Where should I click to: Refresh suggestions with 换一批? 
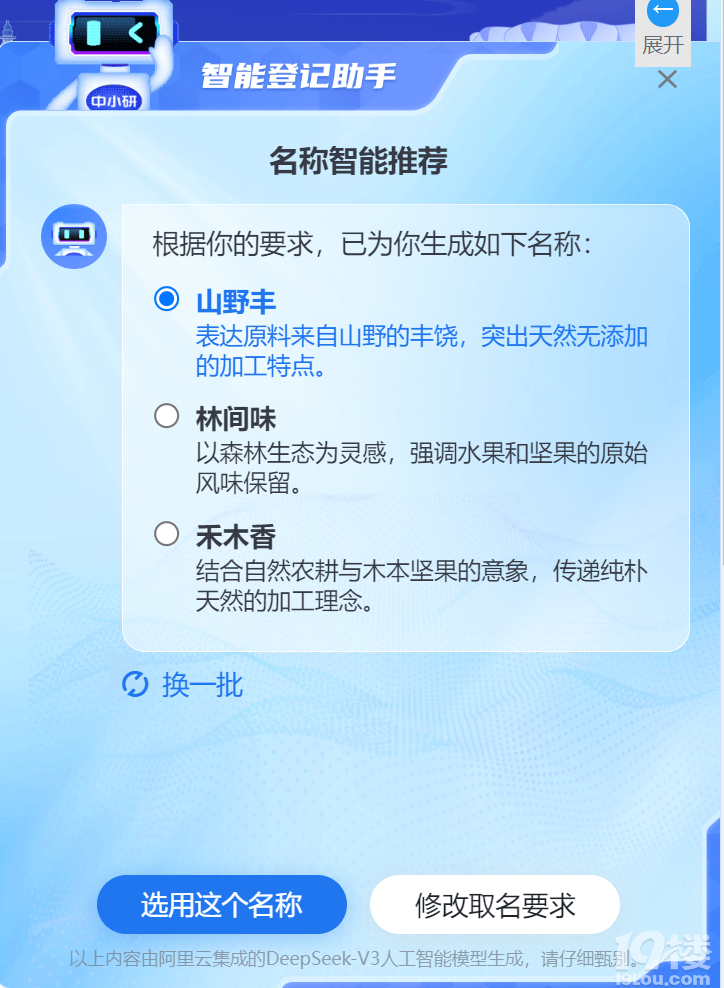click(x=183, y=685)
